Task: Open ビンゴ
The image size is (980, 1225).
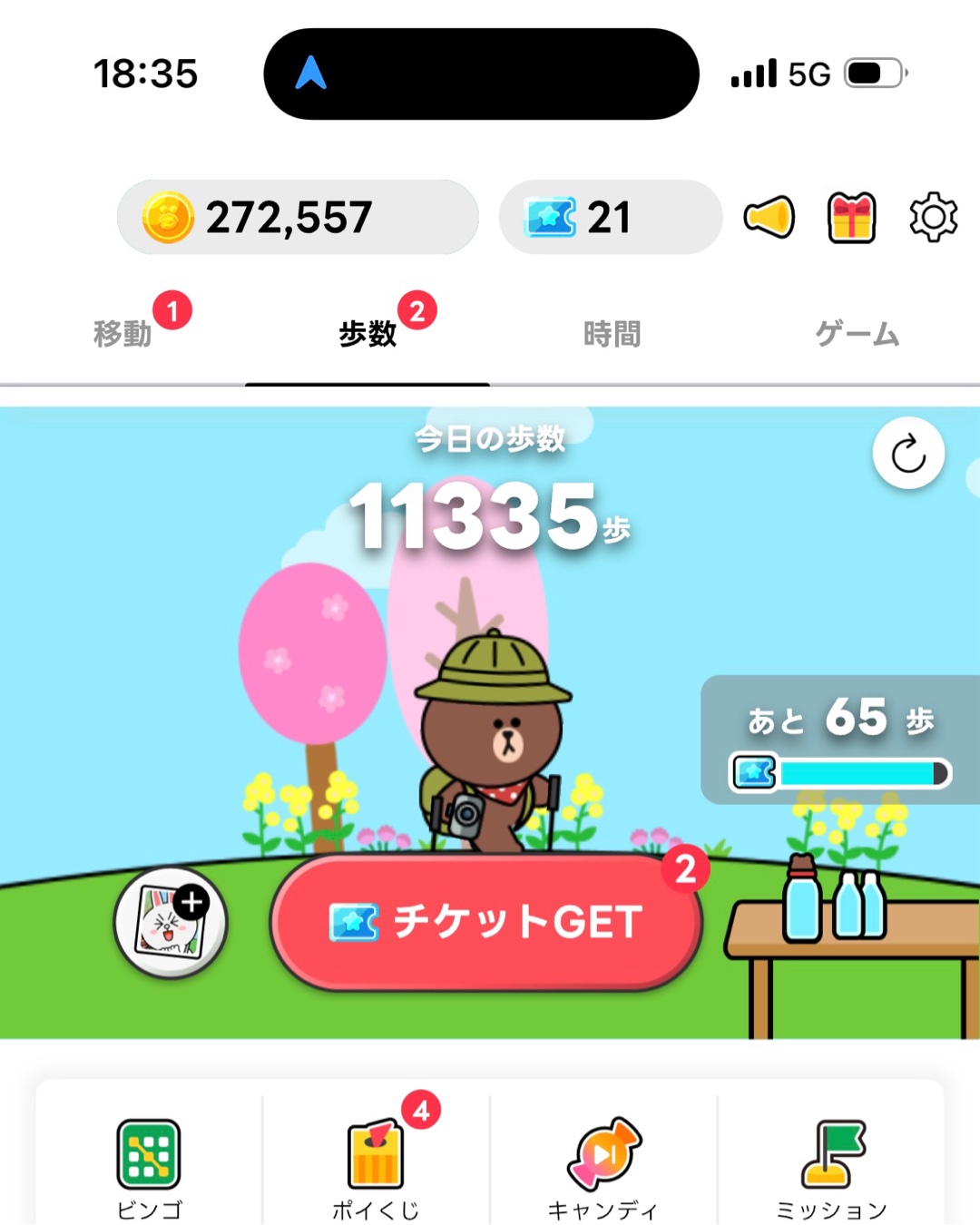Action: pyautogui.click(x=149, y=1166)
